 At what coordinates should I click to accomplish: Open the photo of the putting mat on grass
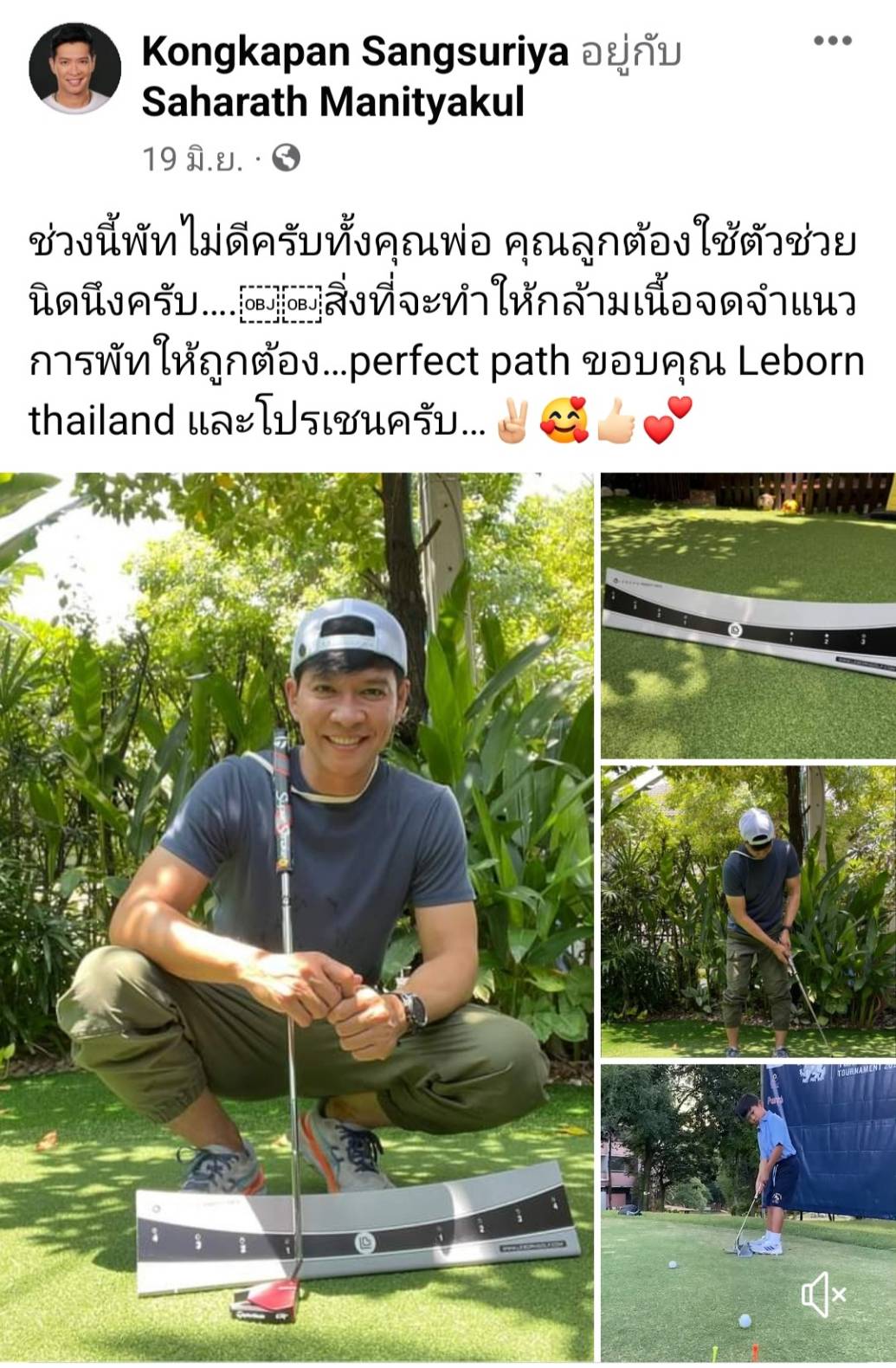tap(748, 616)
